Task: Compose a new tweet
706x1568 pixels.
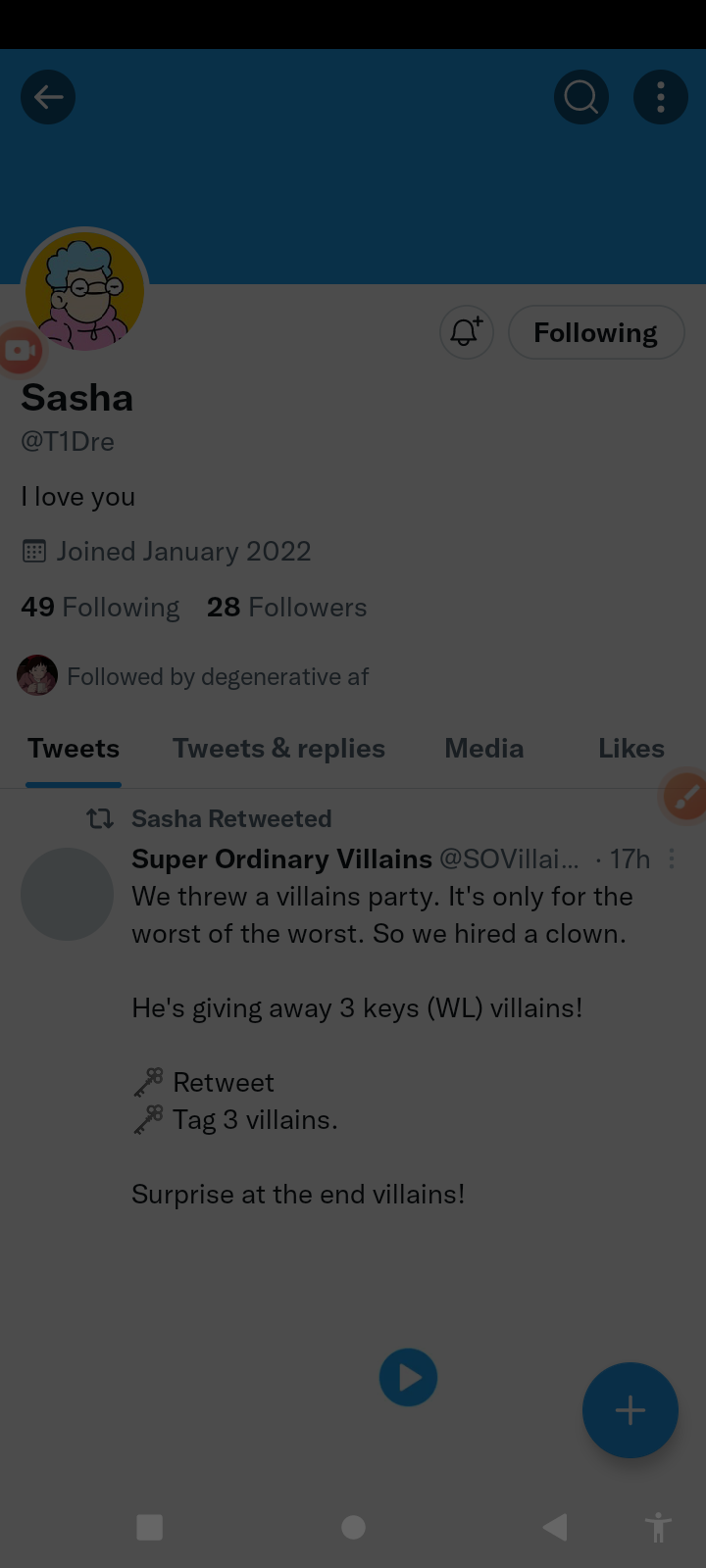Action: (630, 1410)
